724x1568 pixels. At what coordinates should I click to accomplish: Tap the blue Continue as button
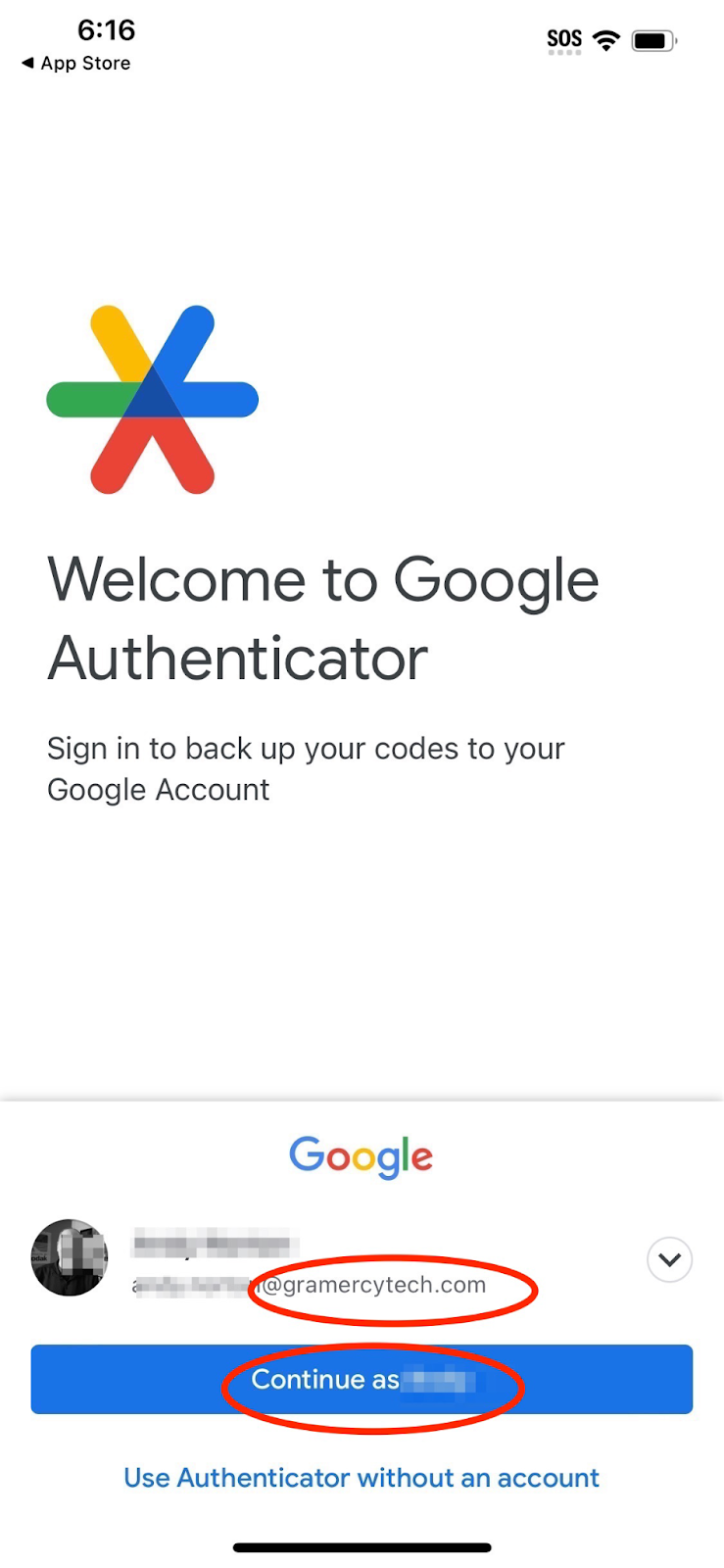362,1380
